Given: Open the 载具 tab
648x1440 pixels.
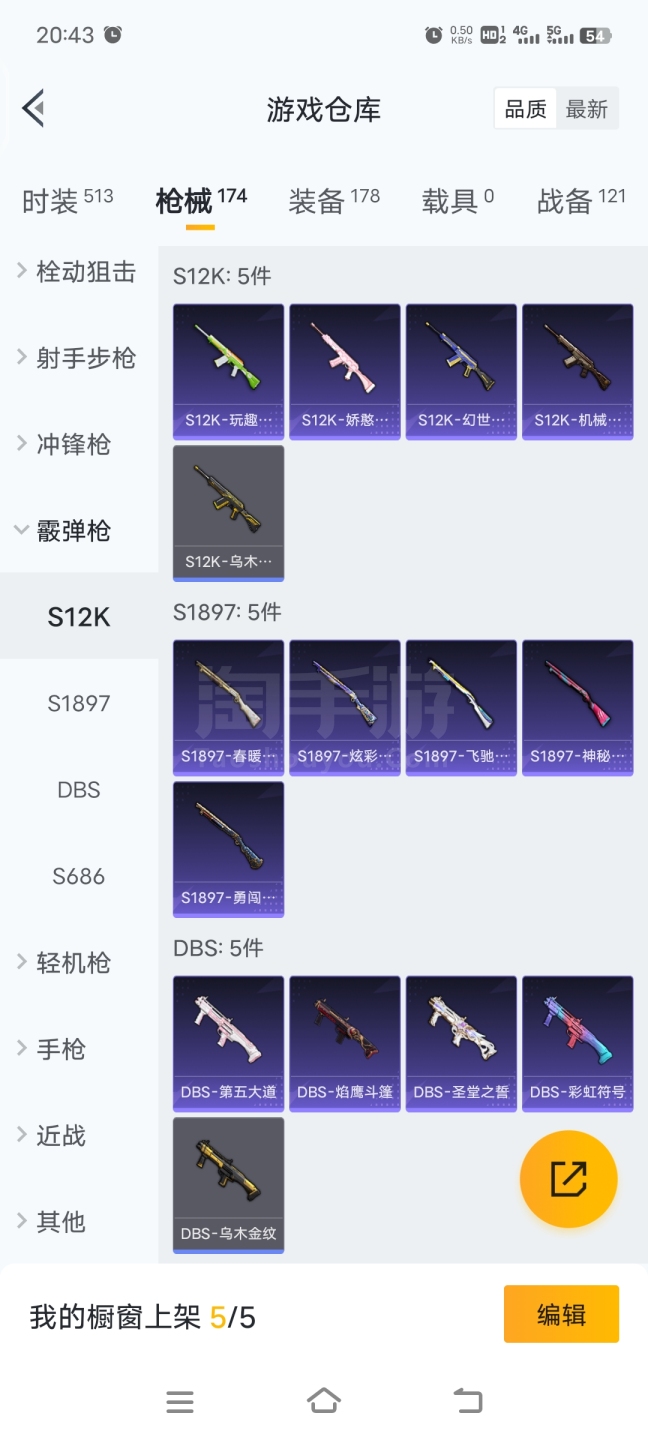Looking at the screenshot, I should coord(457,201).
